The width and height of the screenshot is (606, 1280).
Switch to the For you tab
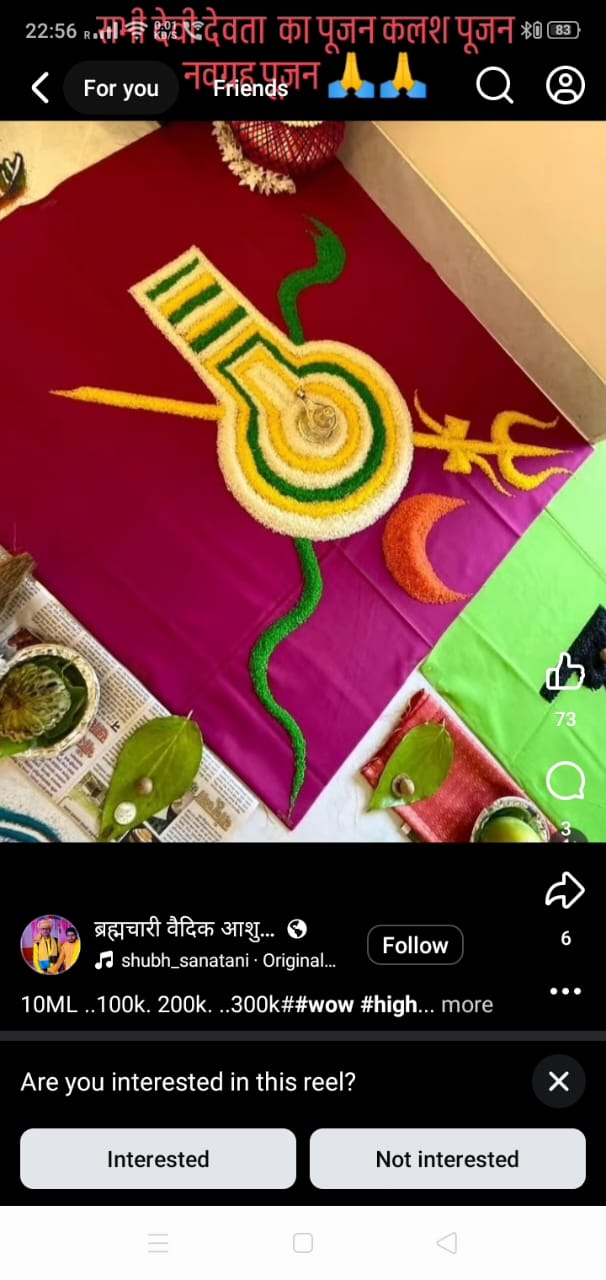coord(121,88)
